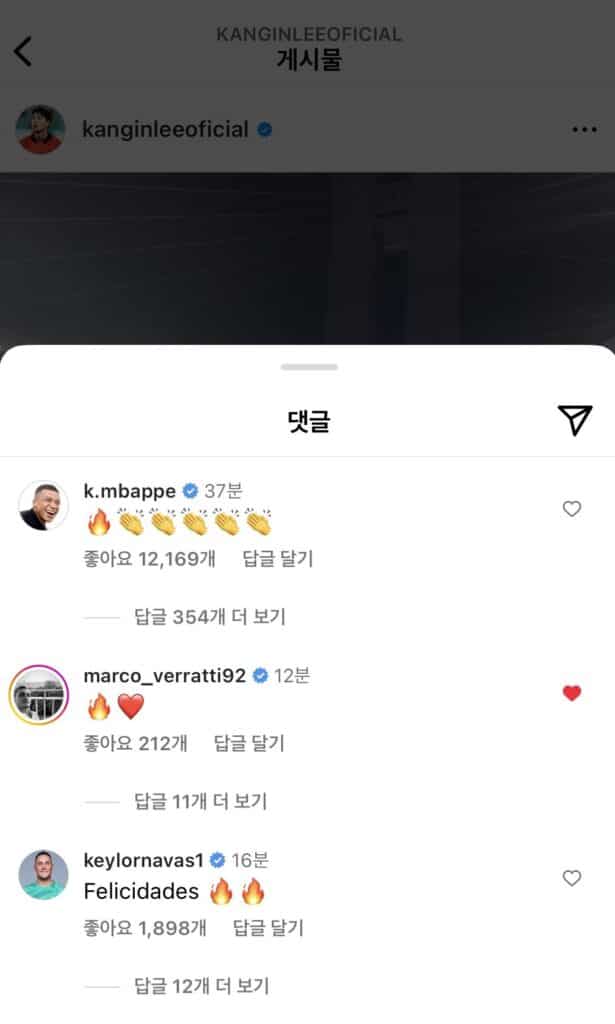Expand 11 more replies under marco_verratti92

coord(200,801)
